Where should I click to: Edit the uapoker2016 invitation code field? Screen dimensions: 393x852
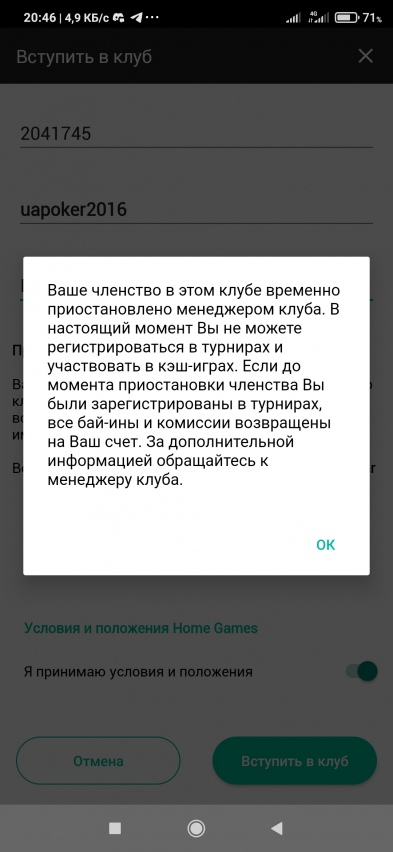(196, 210)
